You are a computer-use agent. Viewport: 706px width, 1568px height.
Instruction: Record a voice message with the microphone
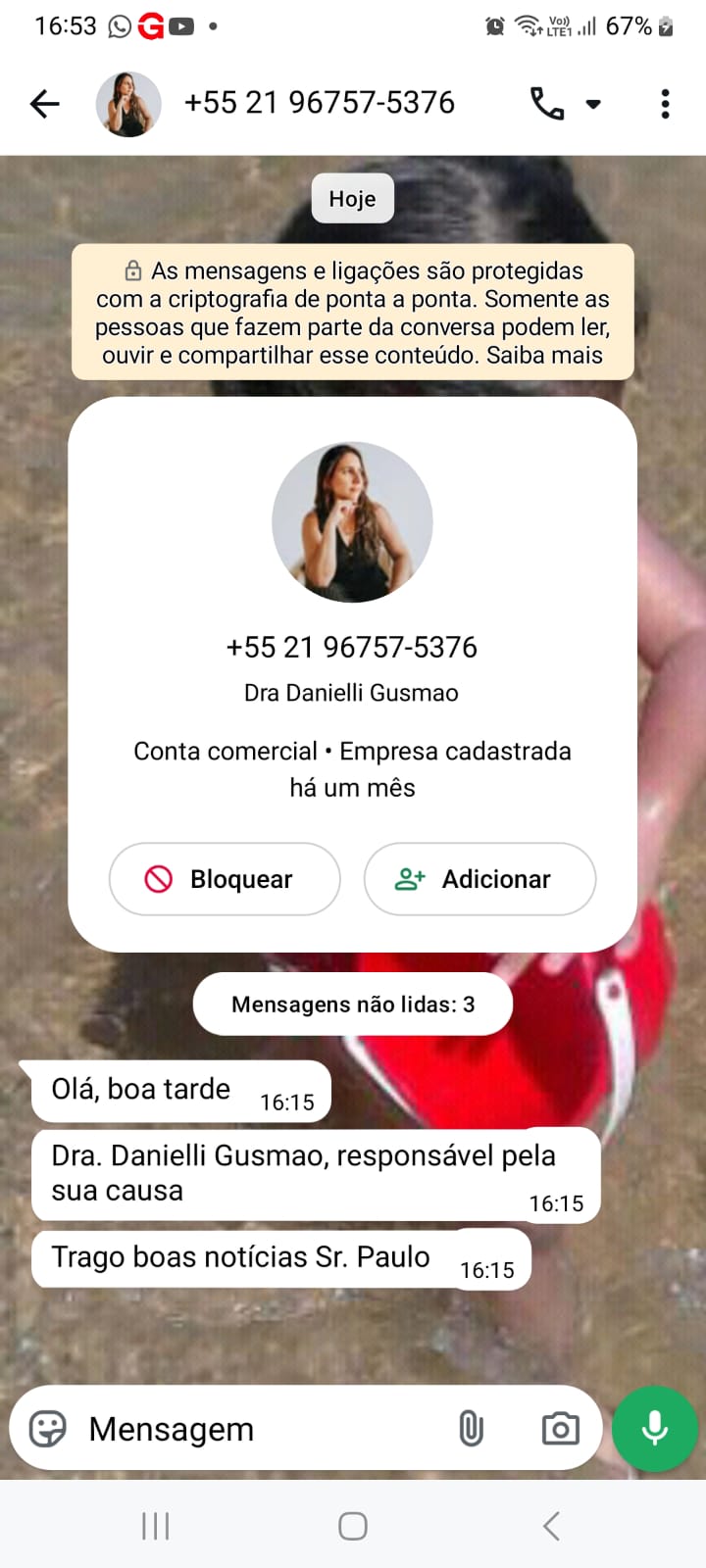tap(655, 1429)
